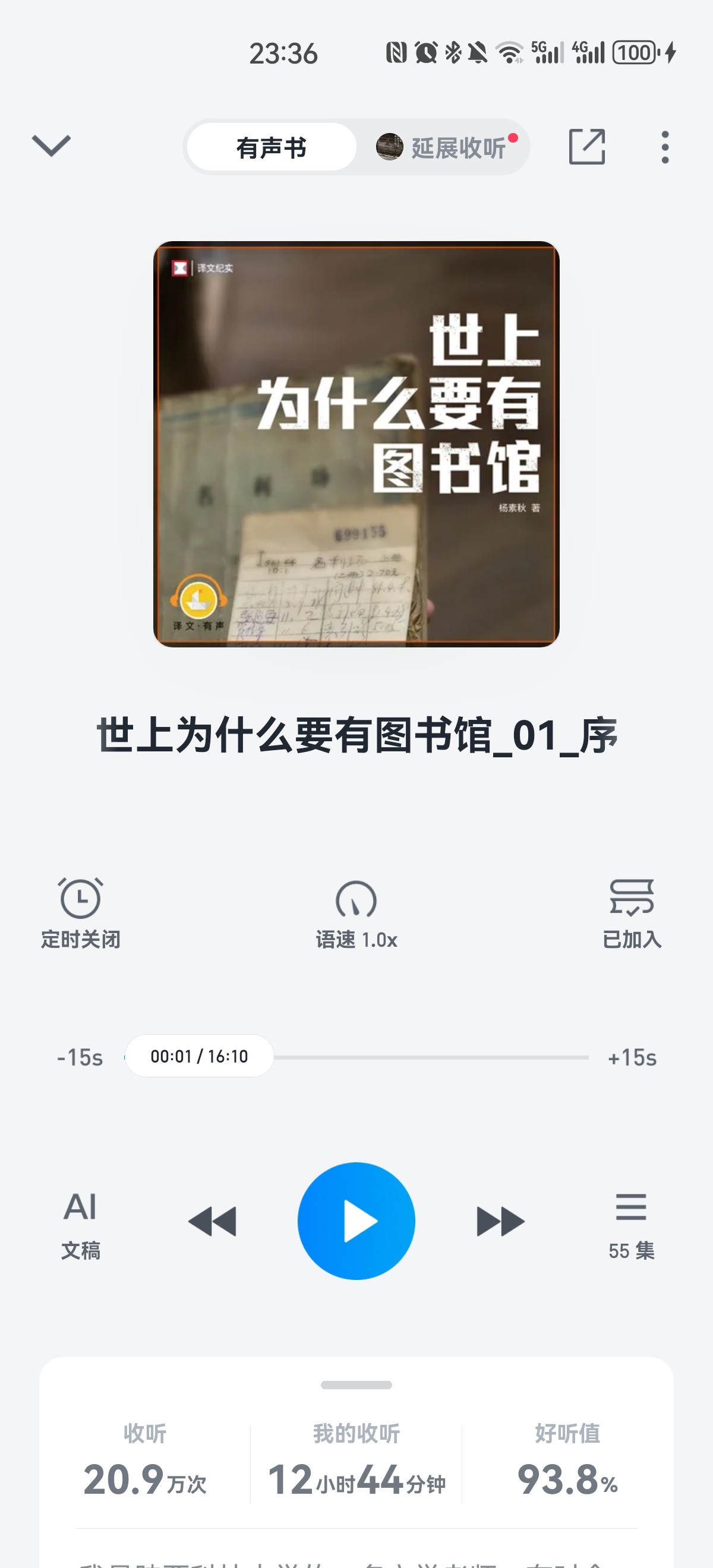Start playback with the blue play button
Viewport: 713px width, 1568px height.
point(356,1221)
